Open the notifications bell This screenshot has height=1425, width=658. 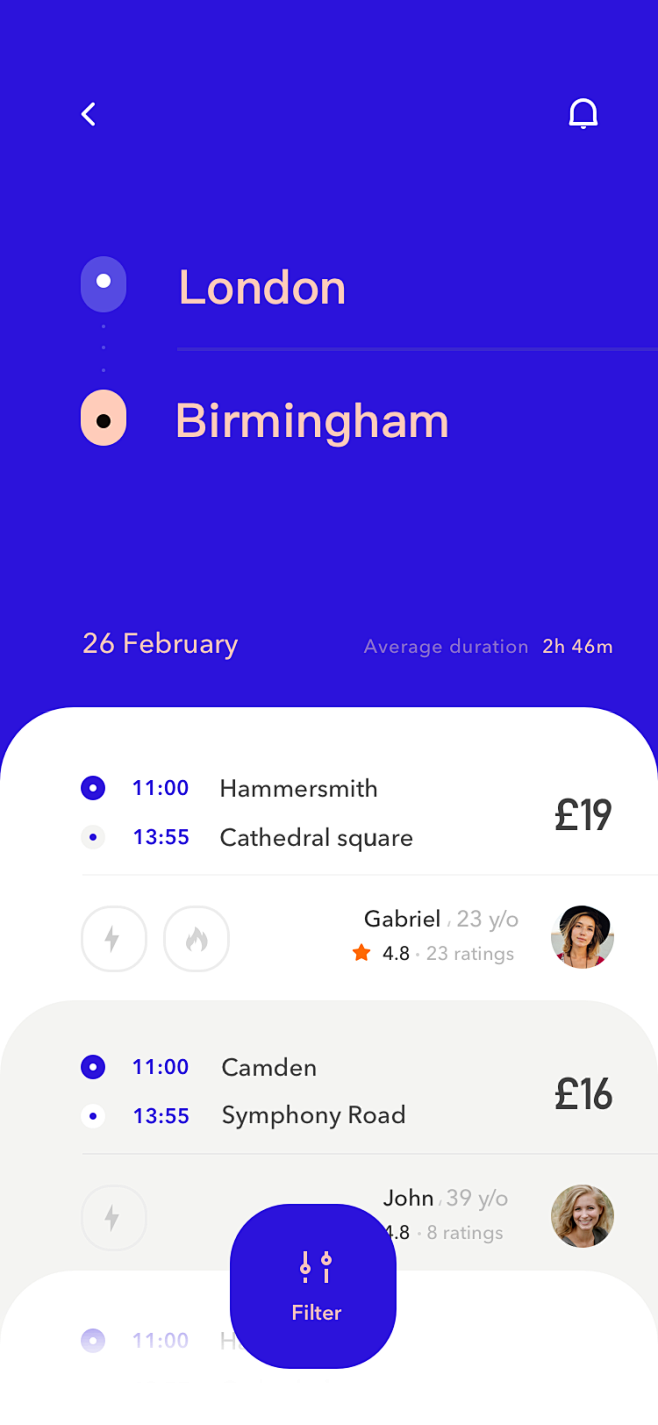point(583,114)
